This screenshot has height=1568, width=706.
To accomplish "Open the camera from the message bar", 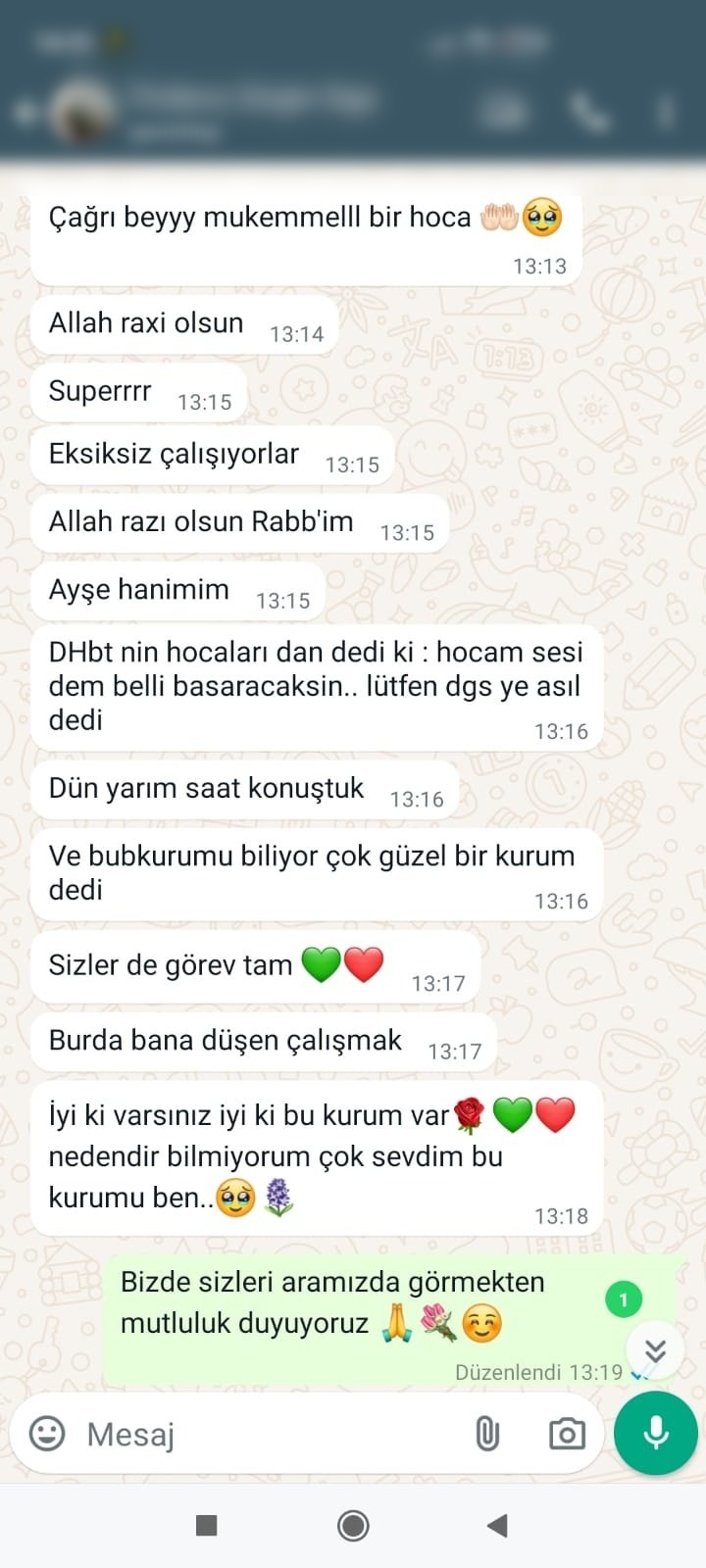I will click(567, 1434).
